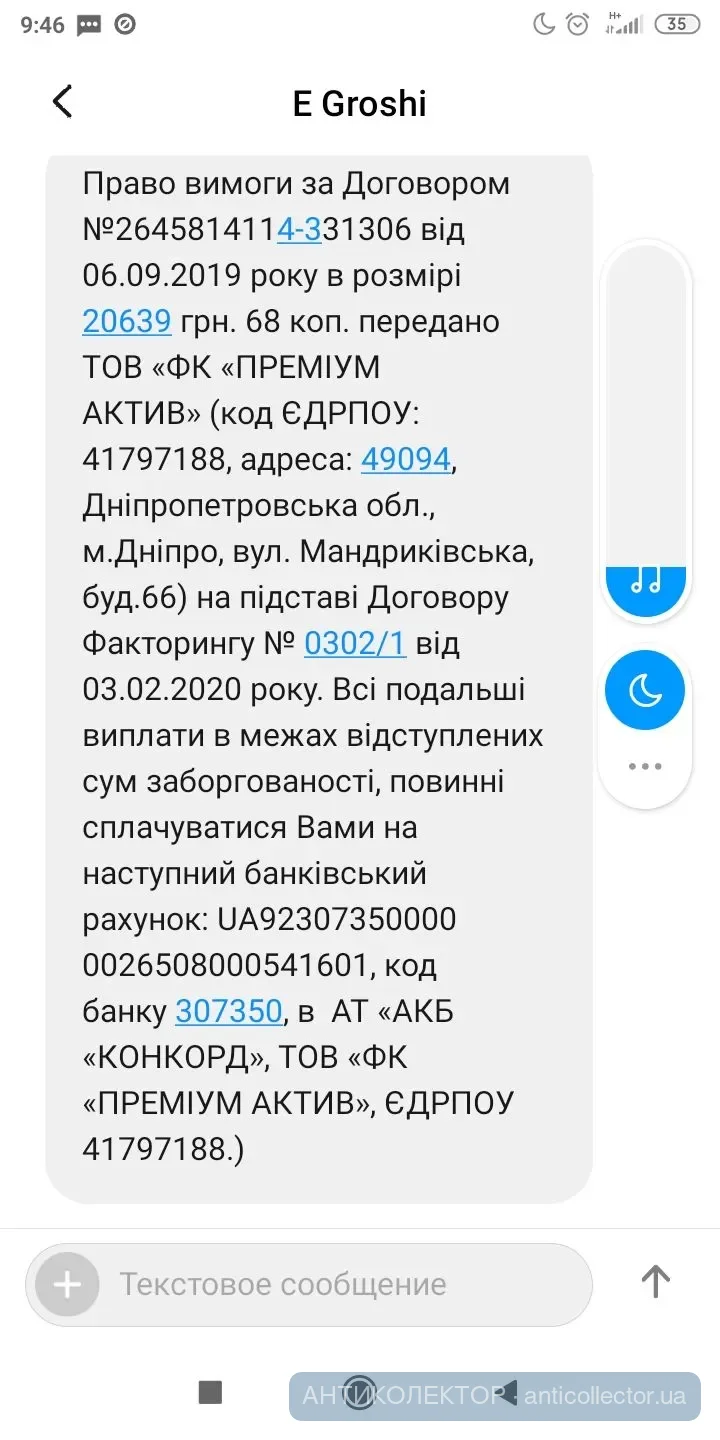
Task: Open the linked bank code 307350
Action: pyautogui.click(x=229, y=1012)
